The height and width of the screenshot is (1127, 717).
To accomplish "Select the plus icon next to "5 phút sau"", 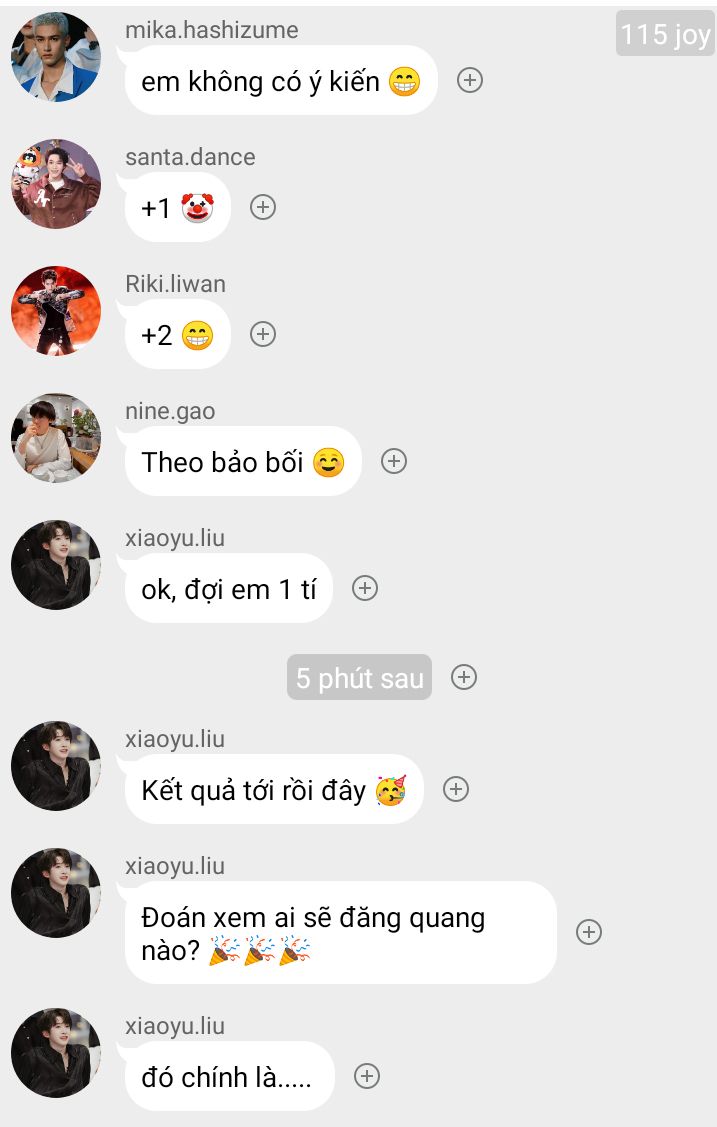I will (464, 677).
